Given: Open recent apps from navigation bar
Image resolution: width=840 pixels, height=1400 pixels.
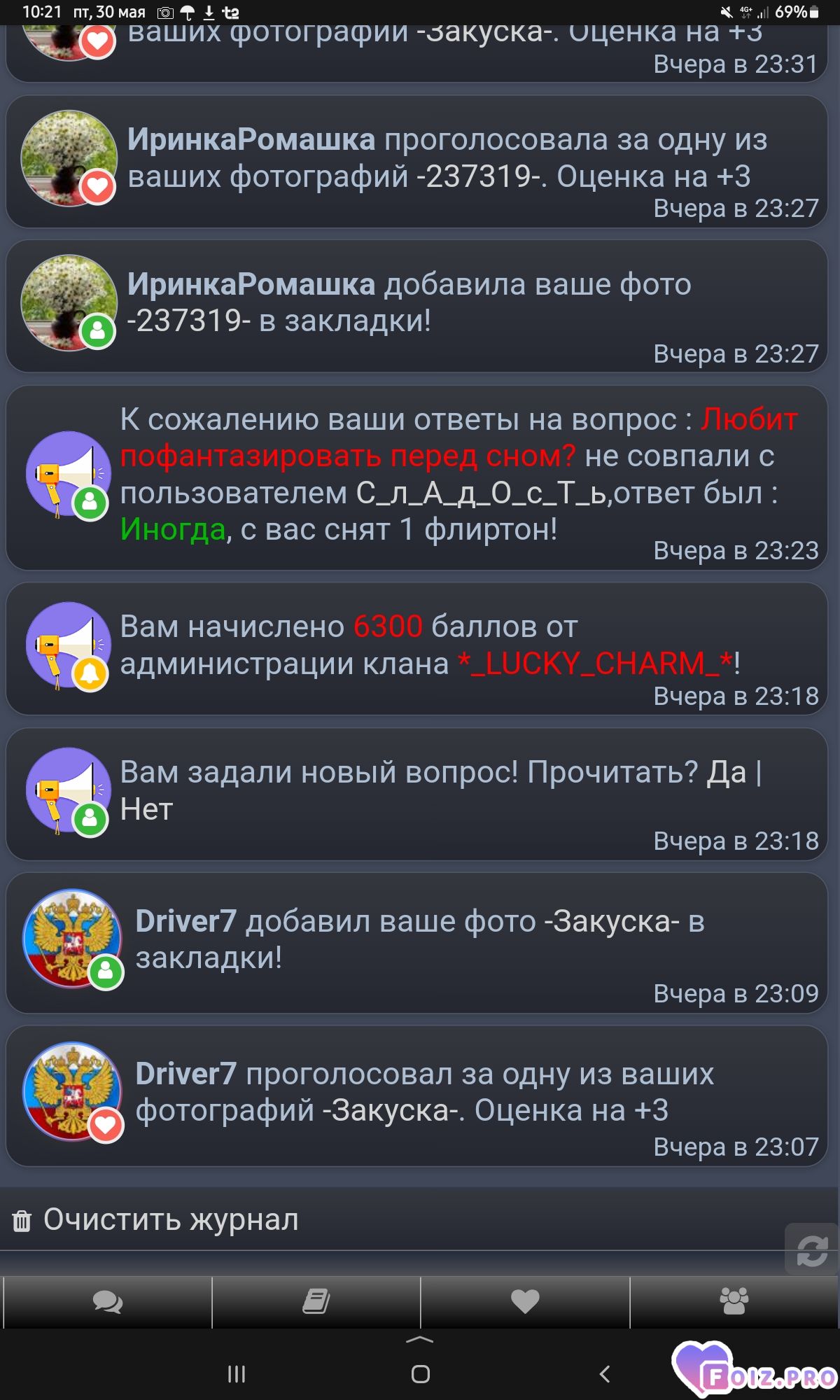Looking at the screenshot, I should pos(237,1373).
